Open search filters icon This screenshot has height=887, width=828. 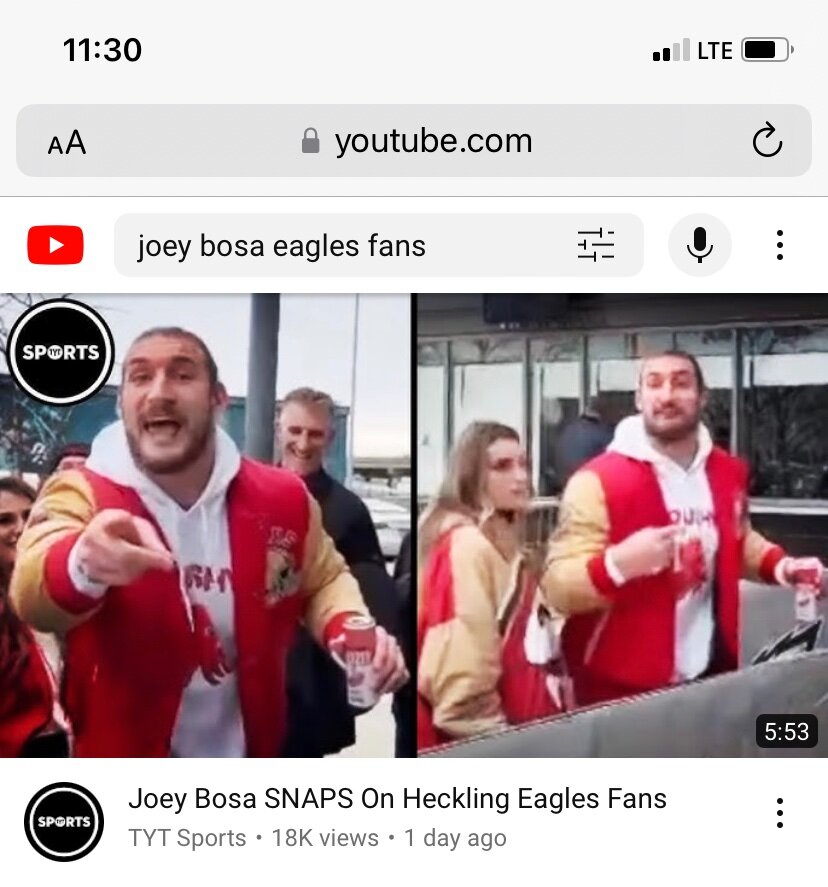596,245
